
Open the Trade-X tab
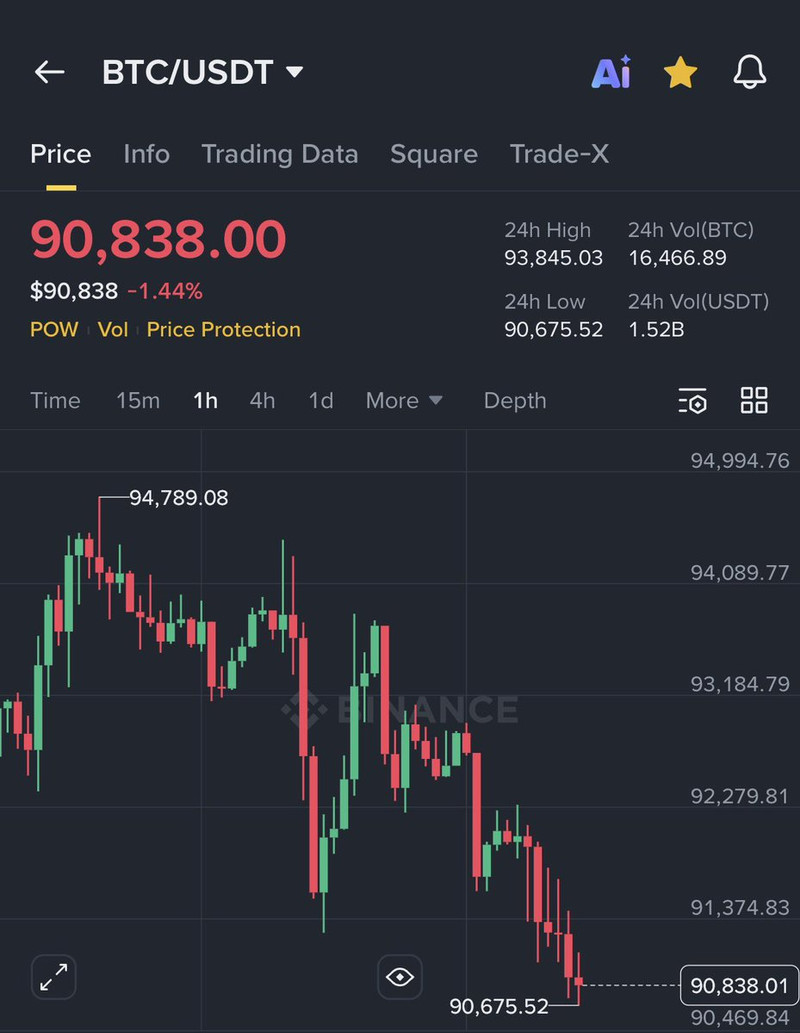pyautogui.click(x=559, y=154)
